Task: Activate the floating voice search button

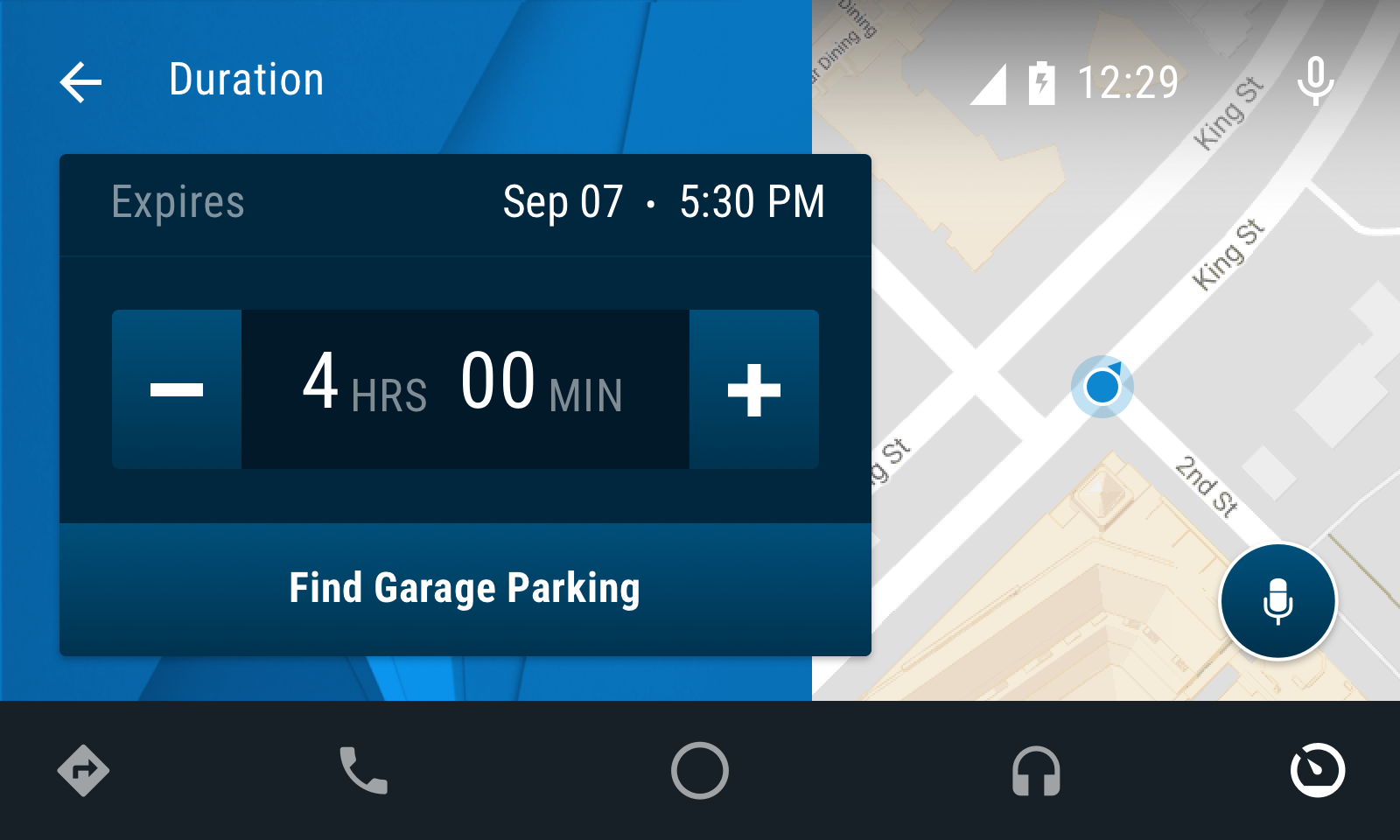Action: (1277, 601)
